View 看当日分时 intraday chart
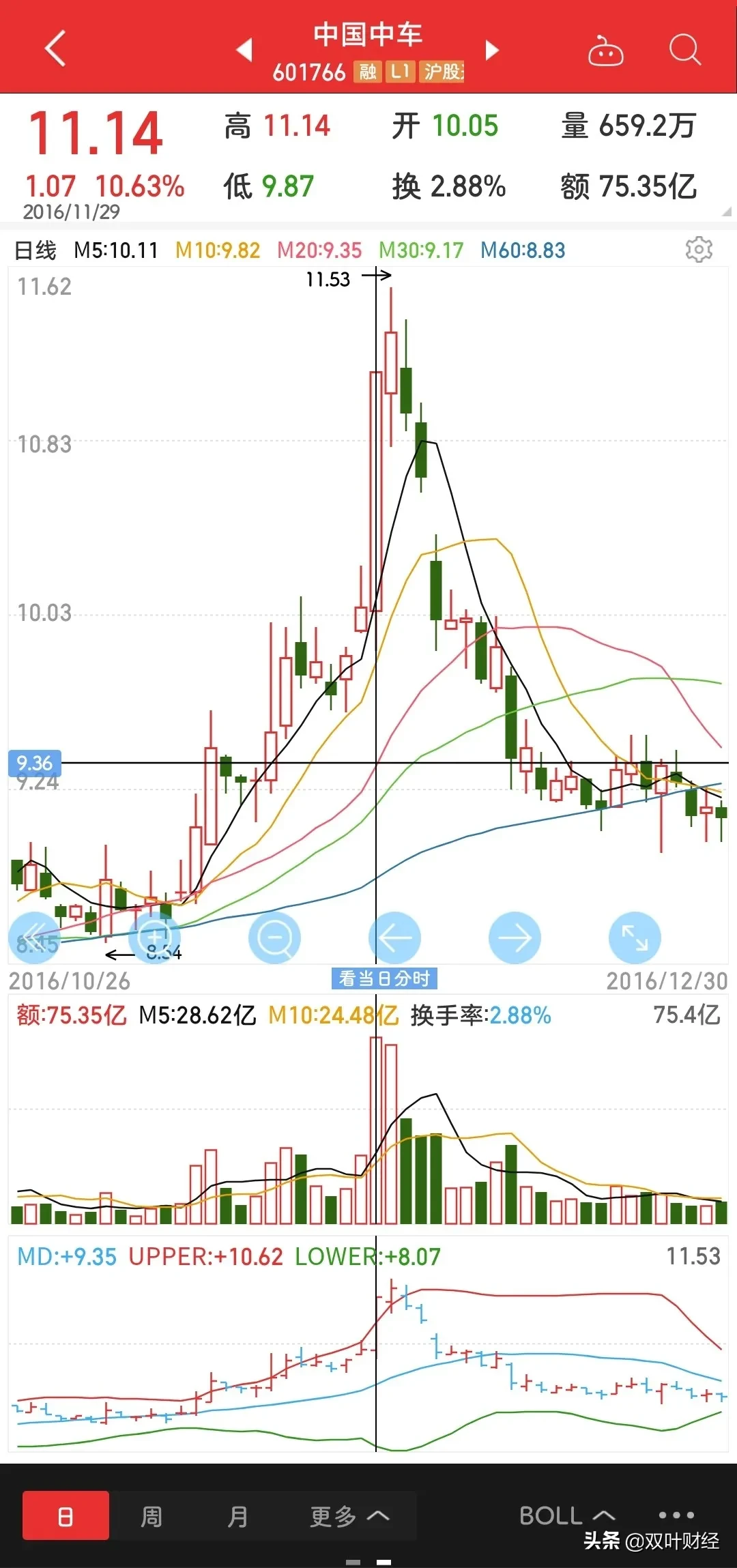Image resolution: width=737 pixels, height=1568 pixels. pyautogui.click(x=384, y=978)
